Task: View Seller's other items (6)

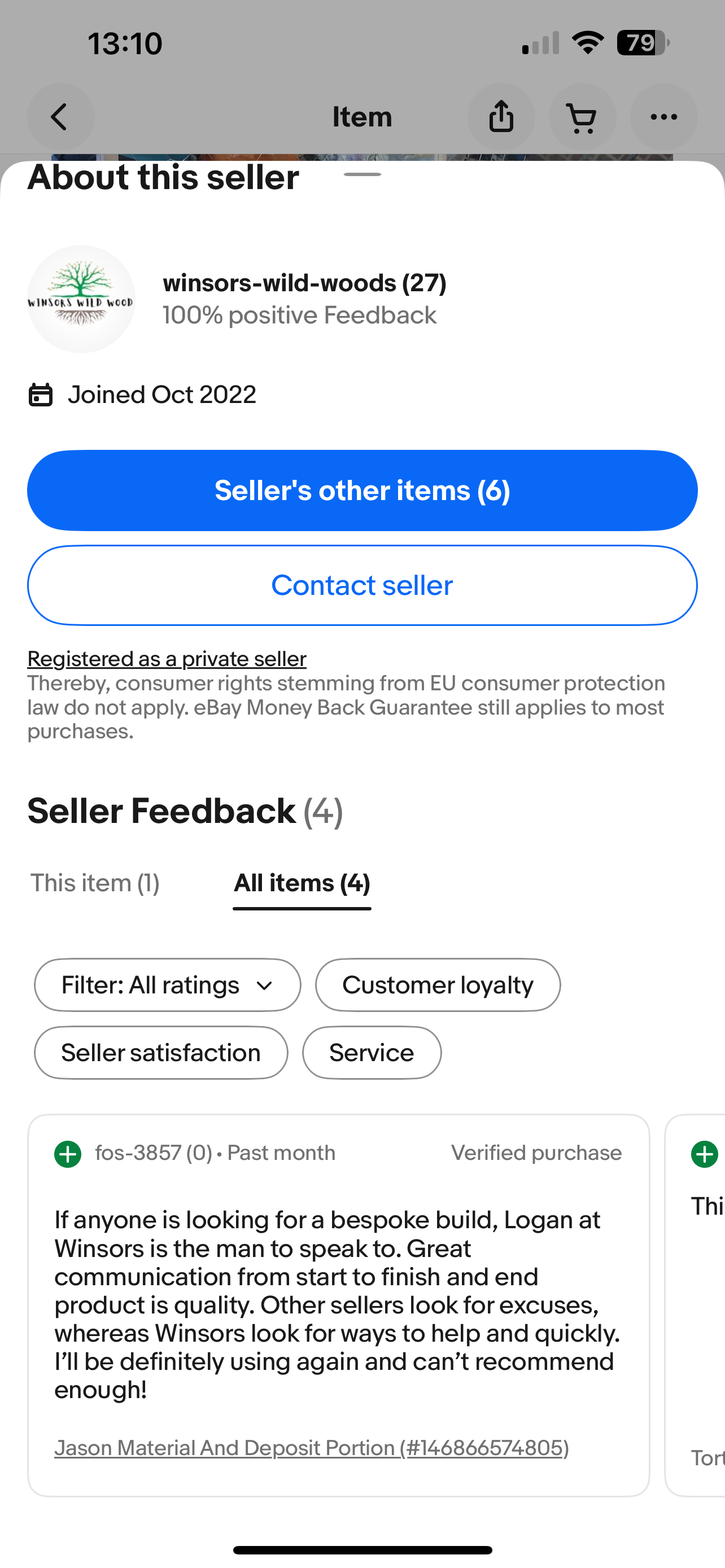Action: click(x=362, y=490)
